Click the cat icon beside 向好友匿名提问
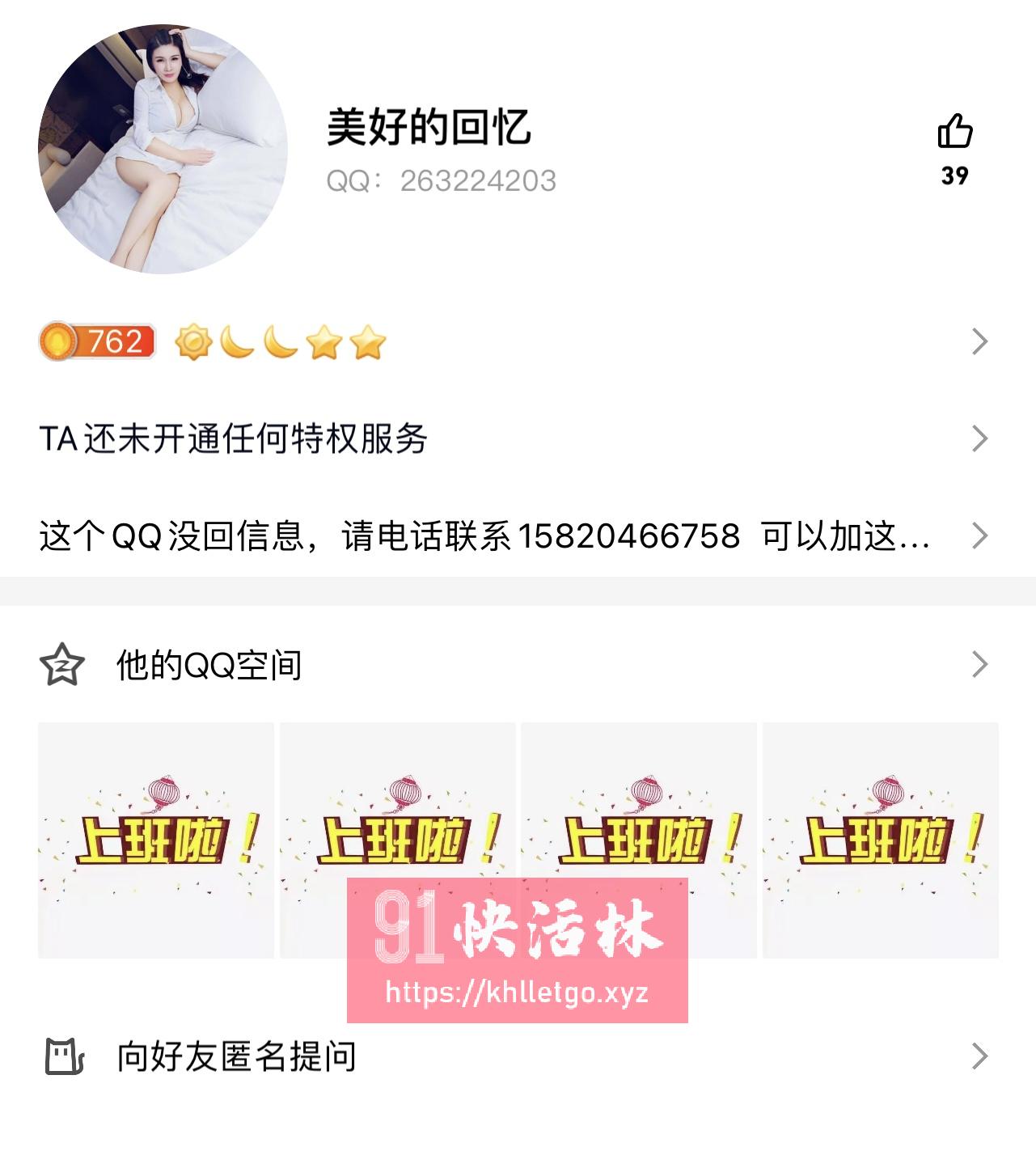This screenshot has width=1036, height=1164. 61,1055
